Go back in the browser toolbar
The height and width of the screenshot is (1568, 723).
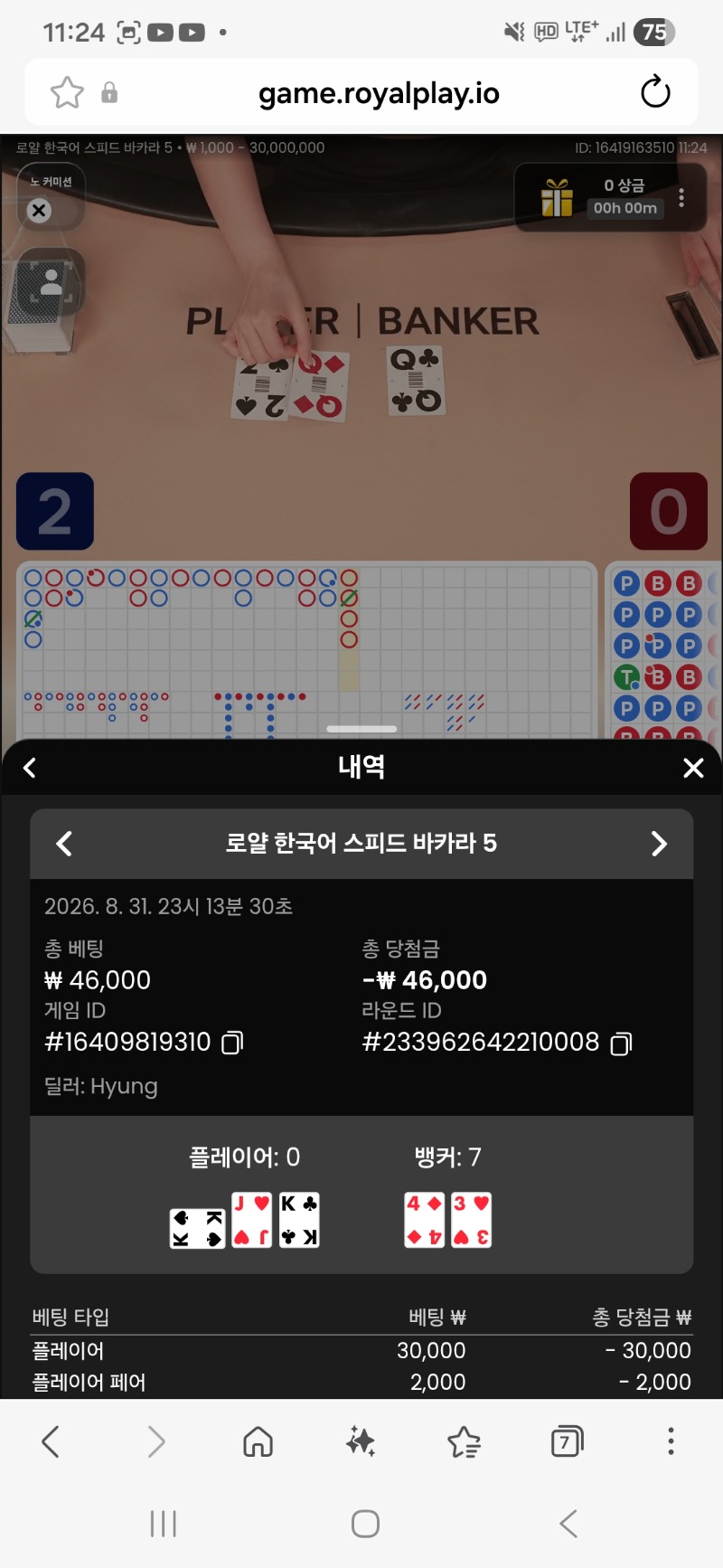point(51,1441)
